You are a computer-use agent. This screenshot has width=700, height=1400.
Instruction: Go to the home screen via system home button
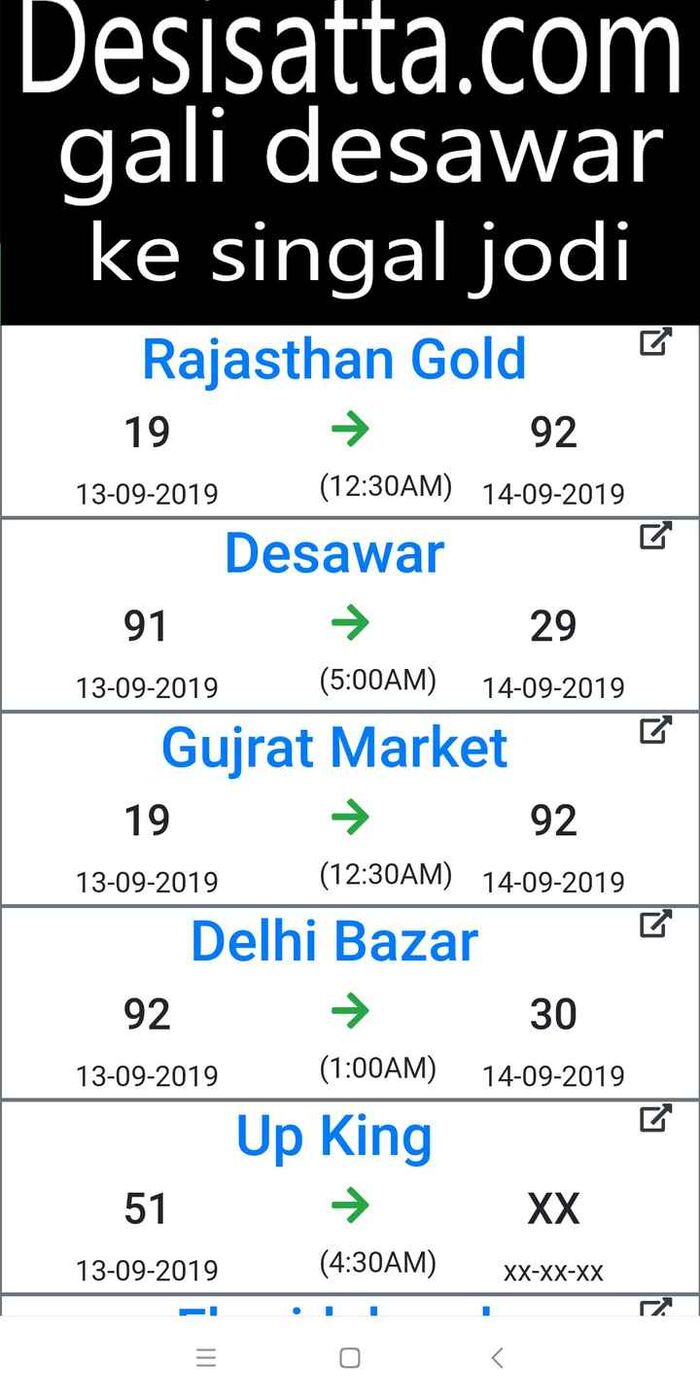349,1358
